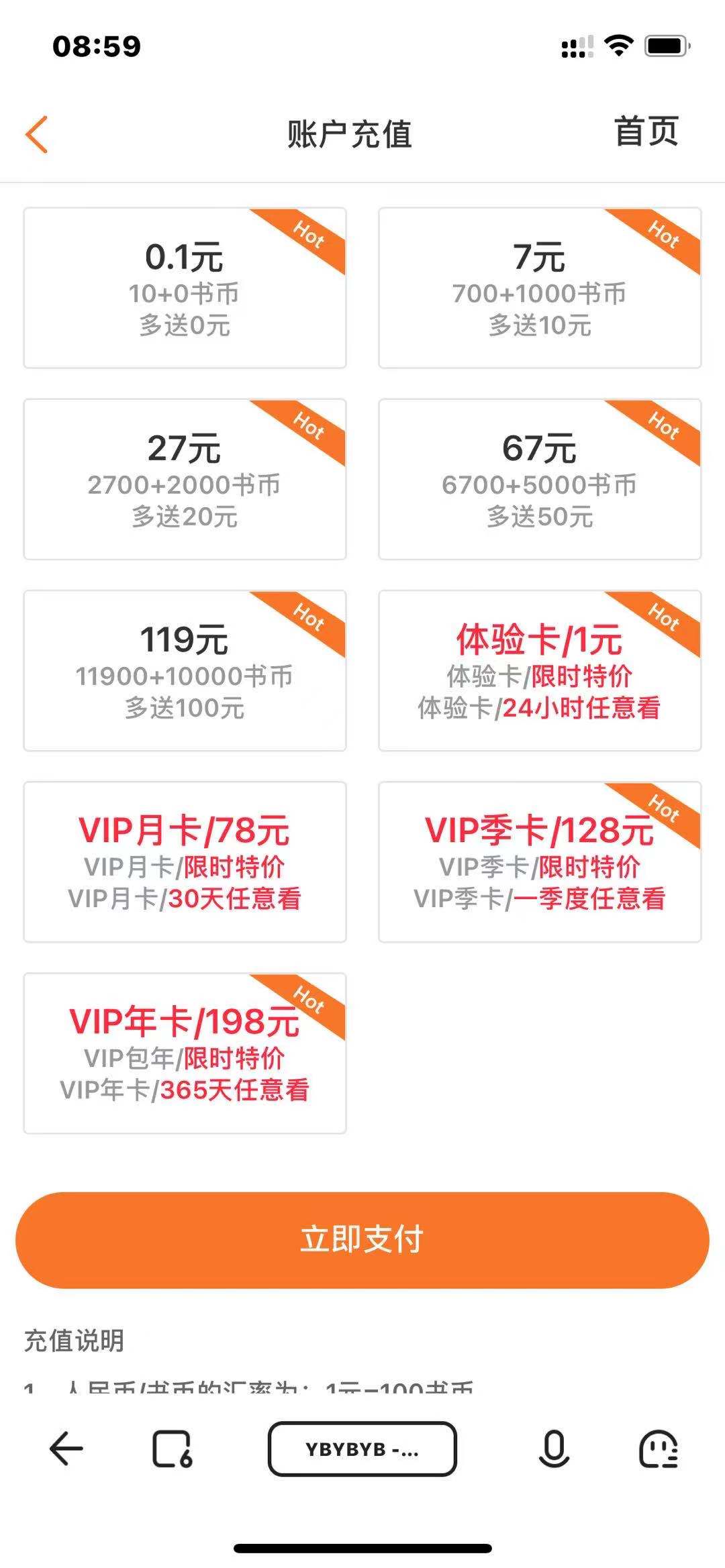Select the 体验卡 1元 trial card
The width and height of the screenshot is (725, 1568).
click(x=540, y=670)
